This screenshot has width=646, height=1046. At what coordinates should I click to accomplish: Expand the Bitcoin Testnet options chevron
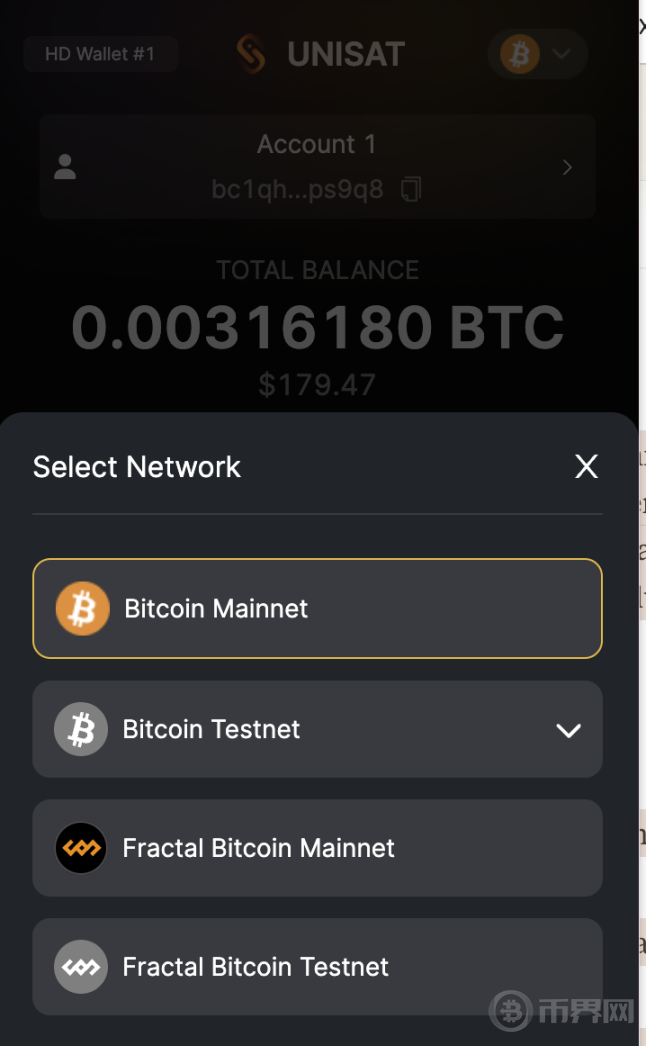point(568,730)
